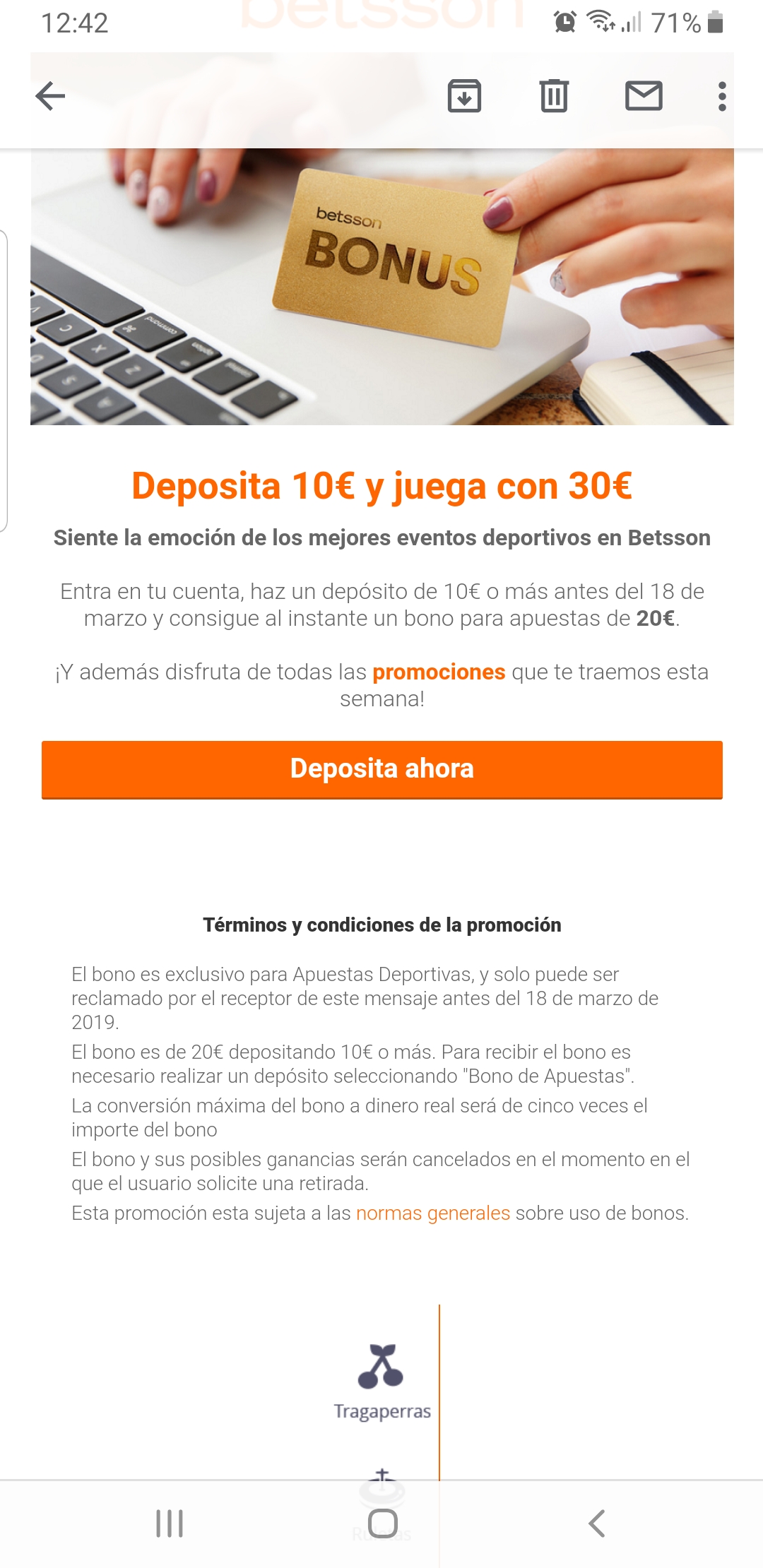Tap the Deposita ahora button
Screen dimensions: 763x1568
pyautogui.click(x=381, y=769)
